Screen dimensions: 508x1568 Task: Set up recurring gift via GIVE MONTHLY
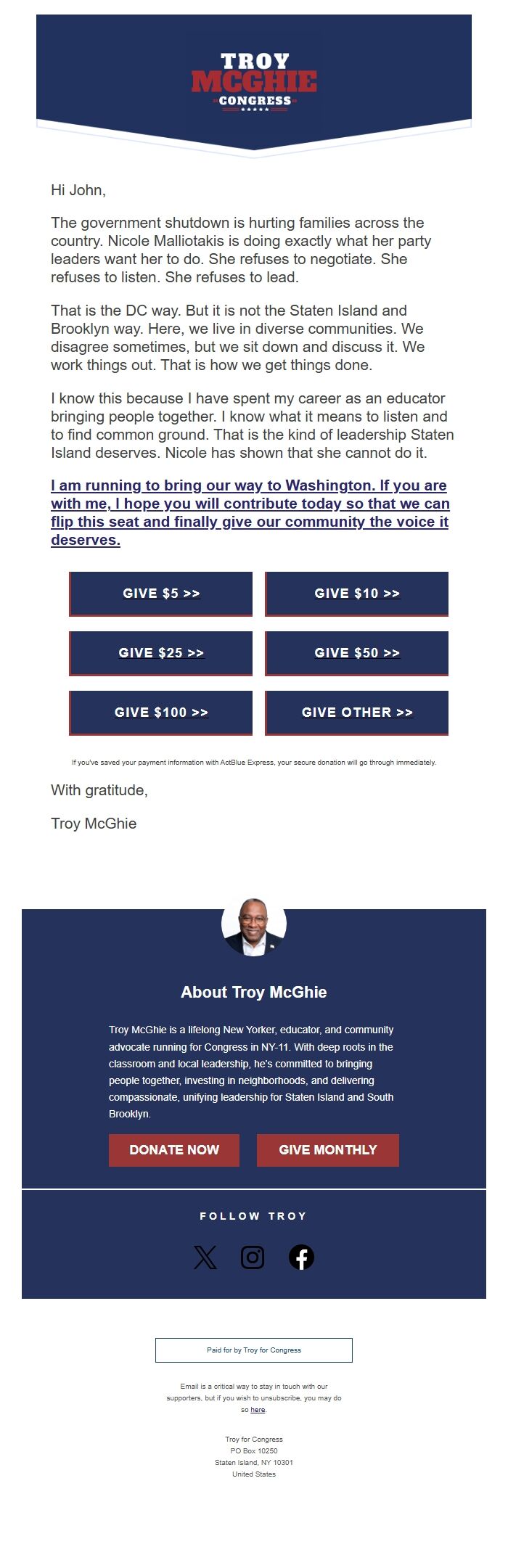pos(328,1150)
